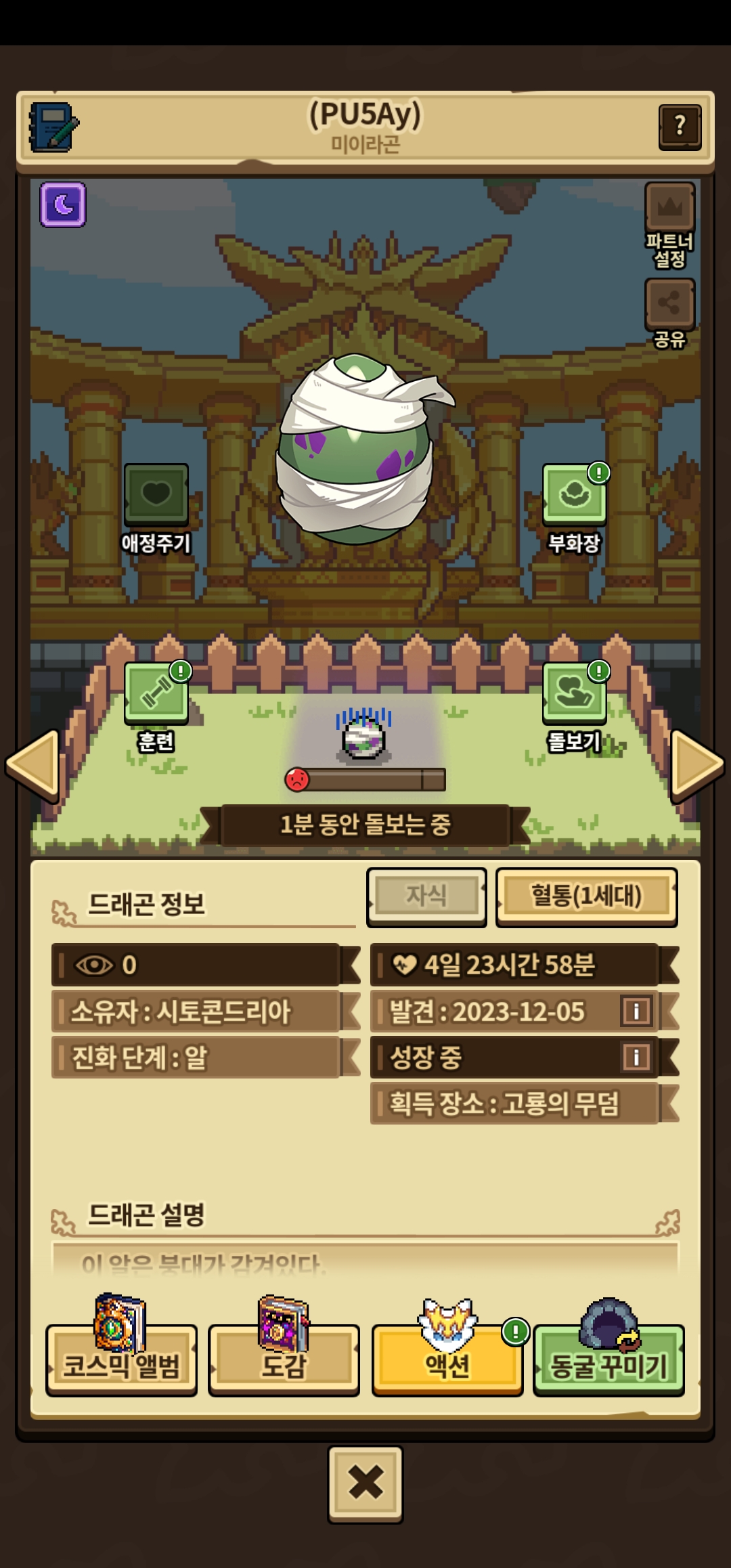Go to the next dragon arrow
Screen dimensions: 731x1568
(696, 764)
